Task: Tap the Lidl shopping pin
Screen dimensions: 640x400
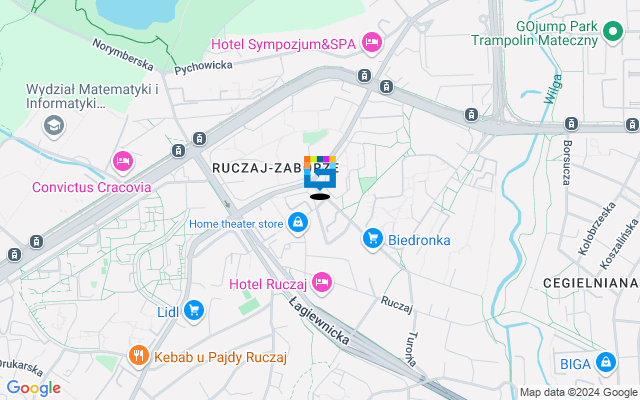Action: (x=194, y=311)
